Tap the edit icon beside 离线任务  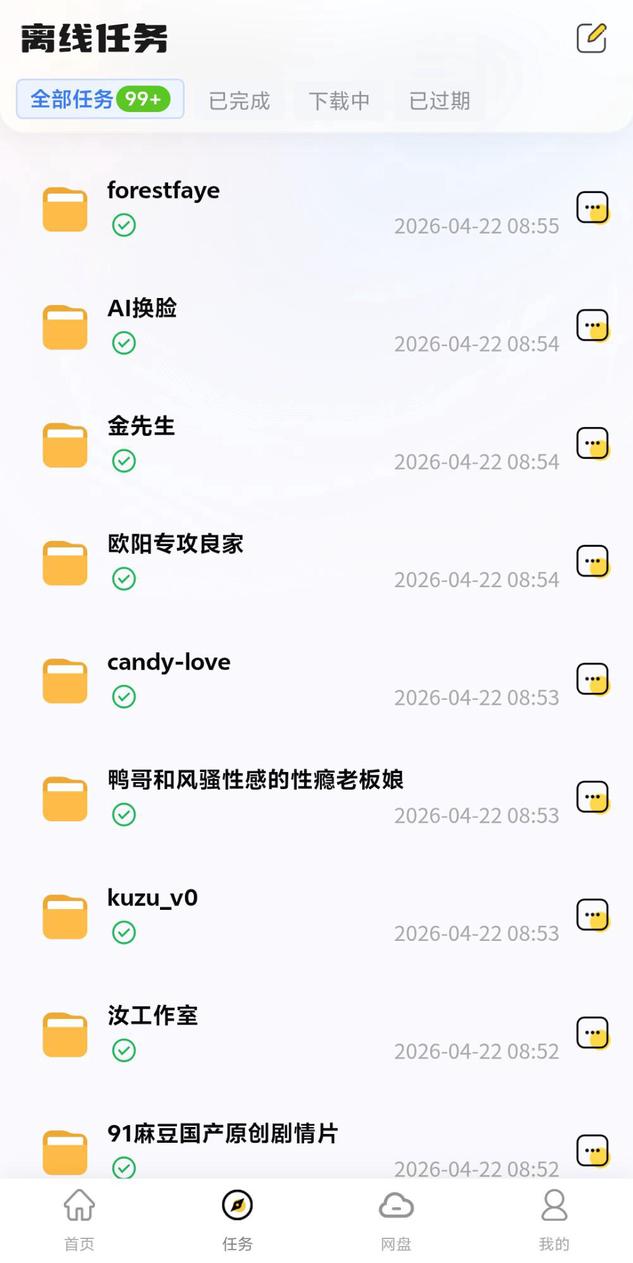click(x=592, y=38)
